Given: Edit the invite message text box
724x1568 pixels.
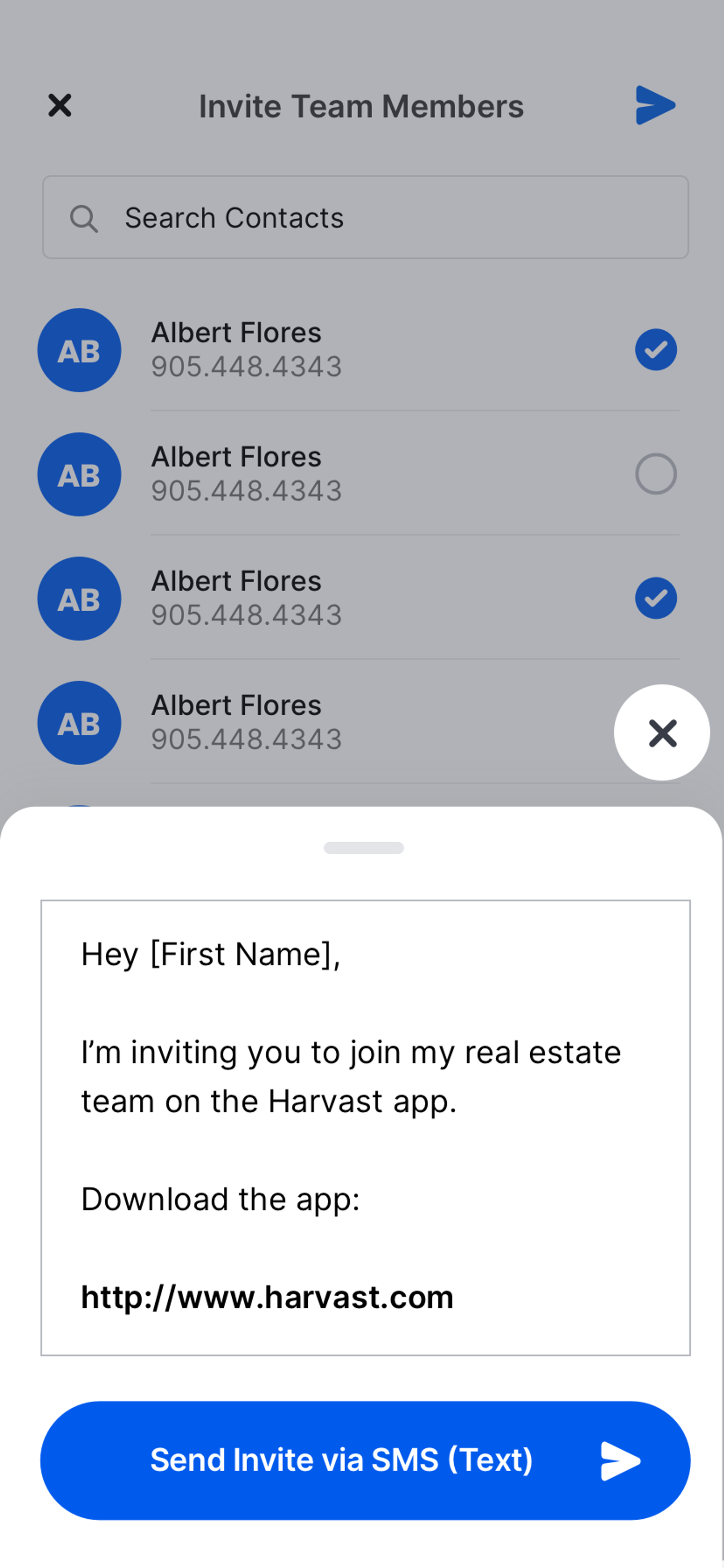Looking at the screenshot, I should pos(365,1127).
